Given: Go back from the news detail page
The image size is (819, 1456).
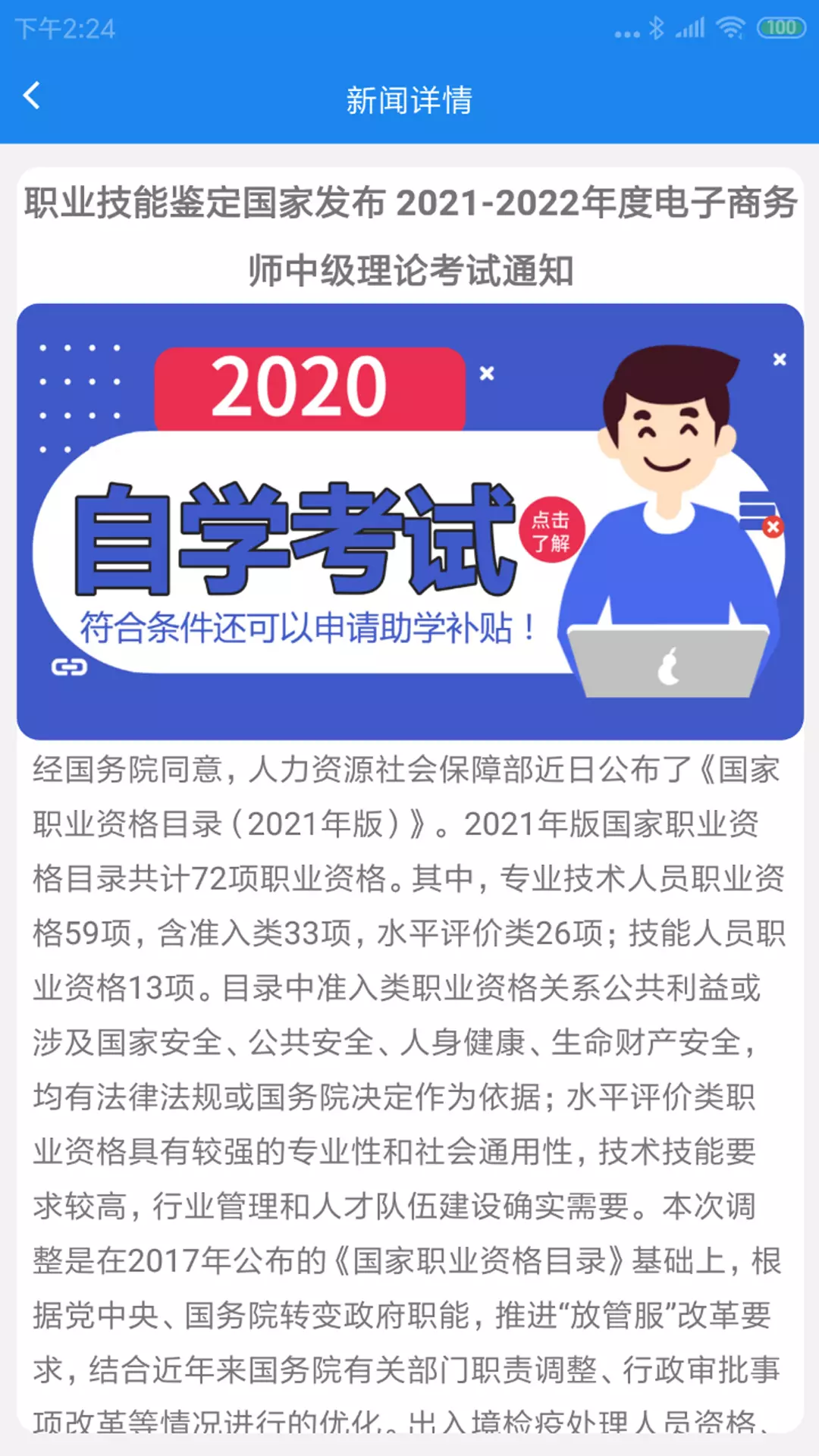Looking at the screenshot, I should [32, 96].
